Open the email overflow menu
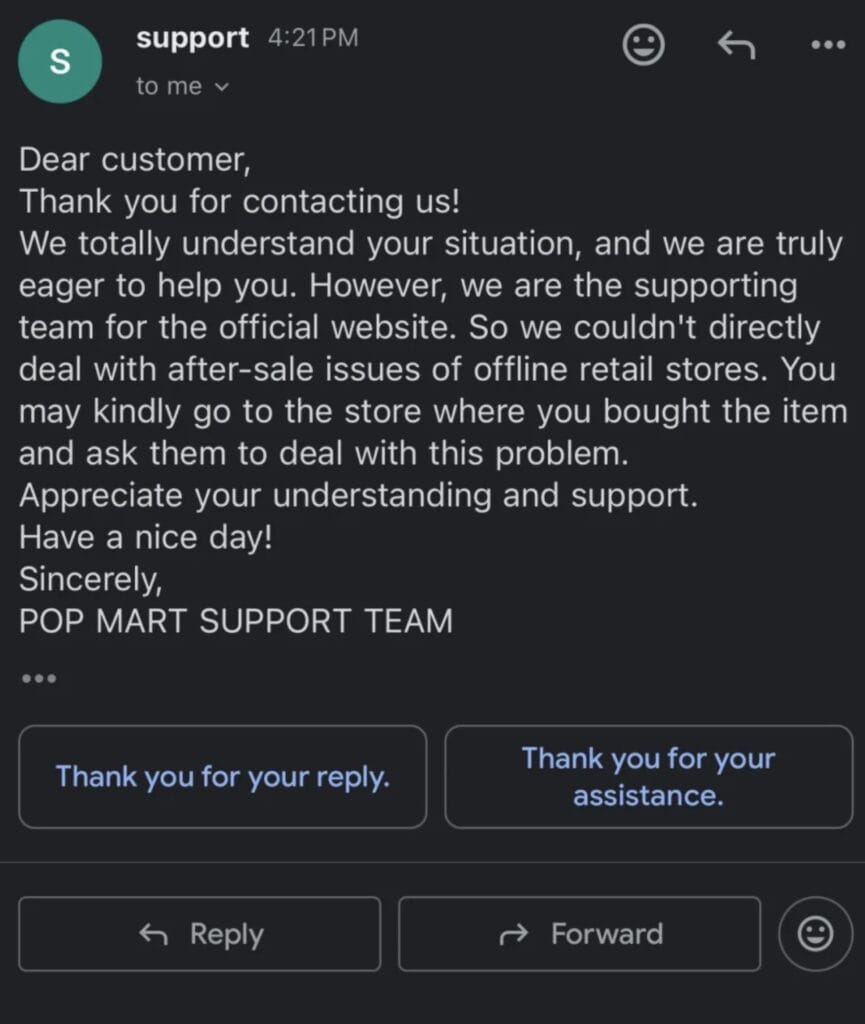The image size is (865, 1024). tap(828, 45)
